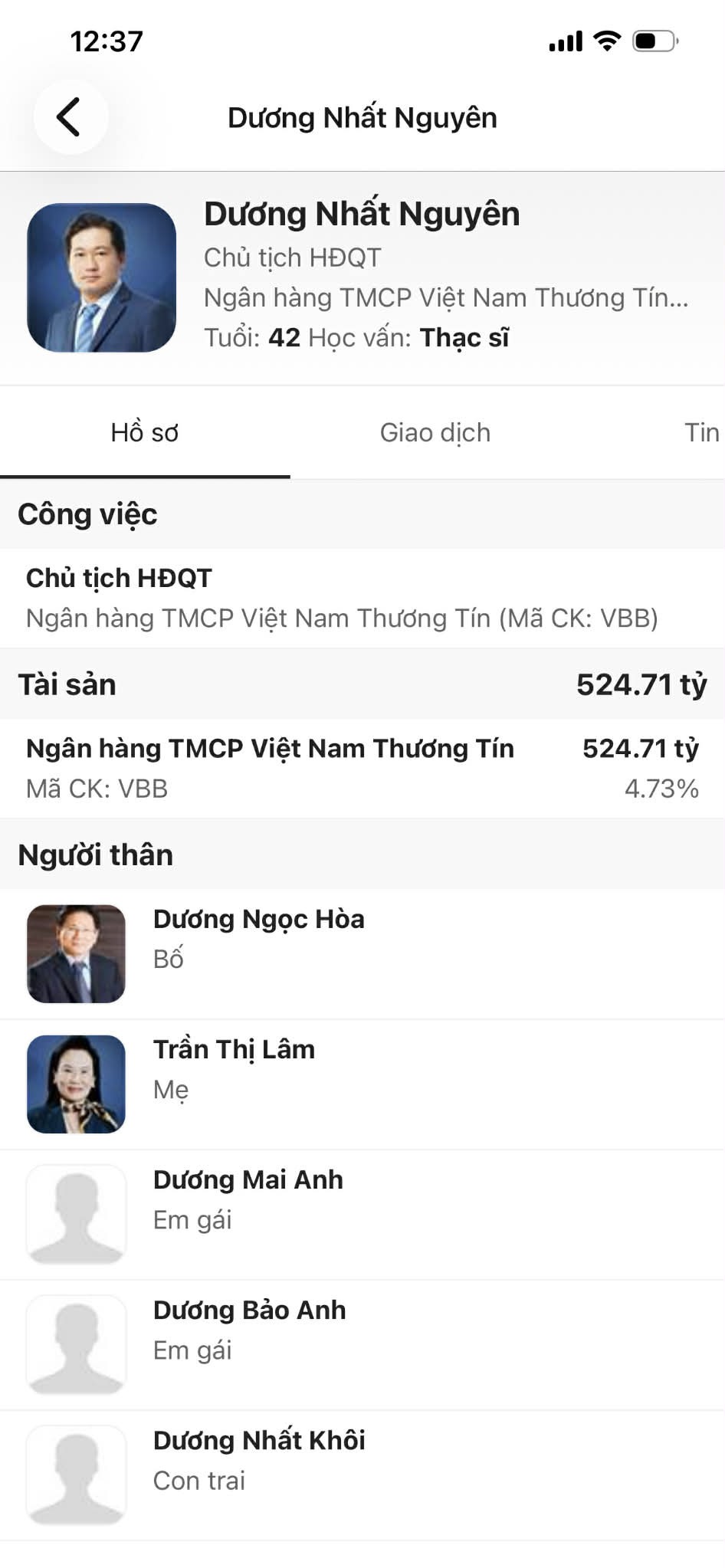Viewport: 725px width, 1568px height.
Task: Select the Hồ sơ tab
Action: (144, 433)
